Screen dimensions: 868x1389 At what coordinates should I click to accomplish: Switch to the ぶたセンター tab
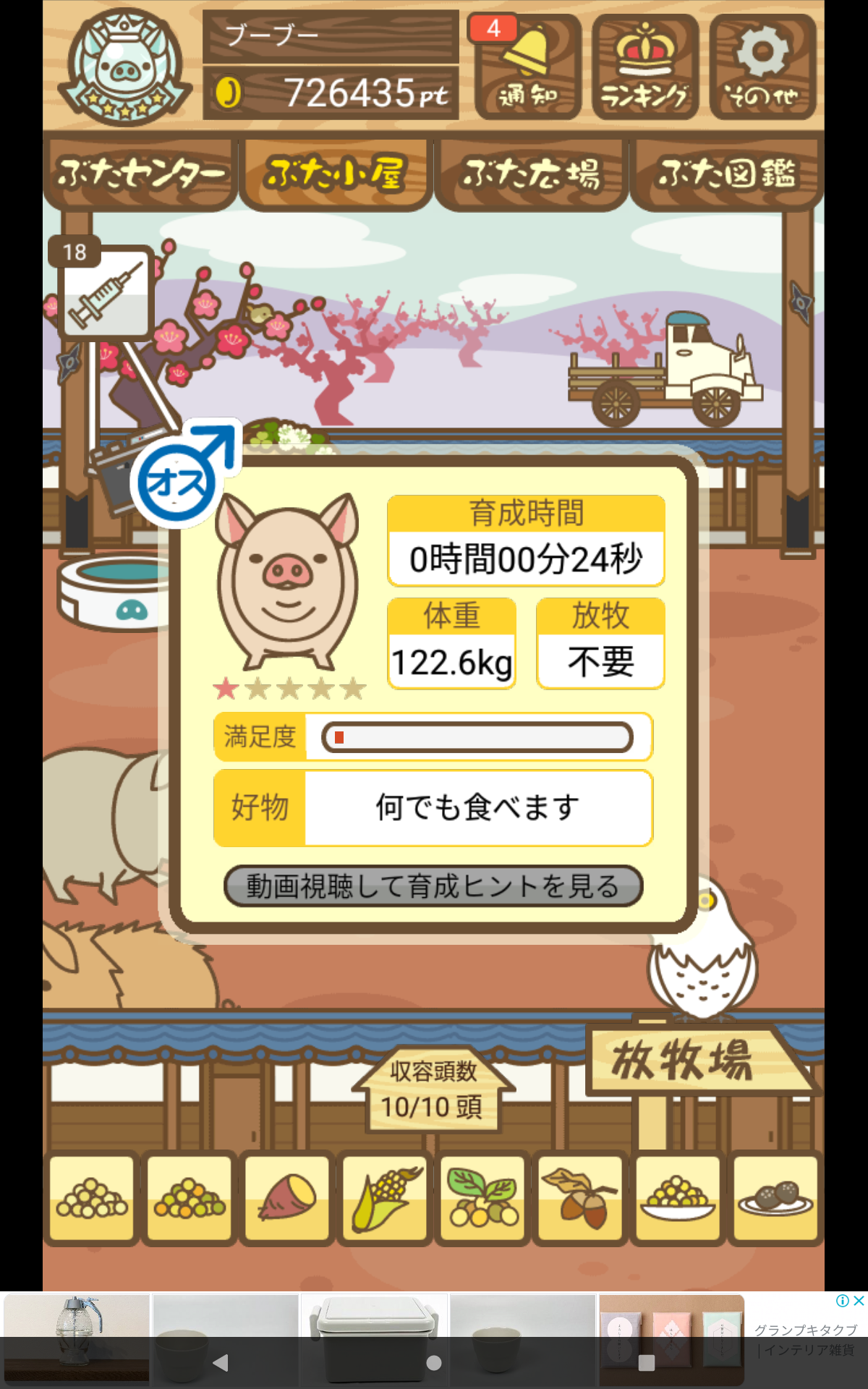tap(141, 174)
